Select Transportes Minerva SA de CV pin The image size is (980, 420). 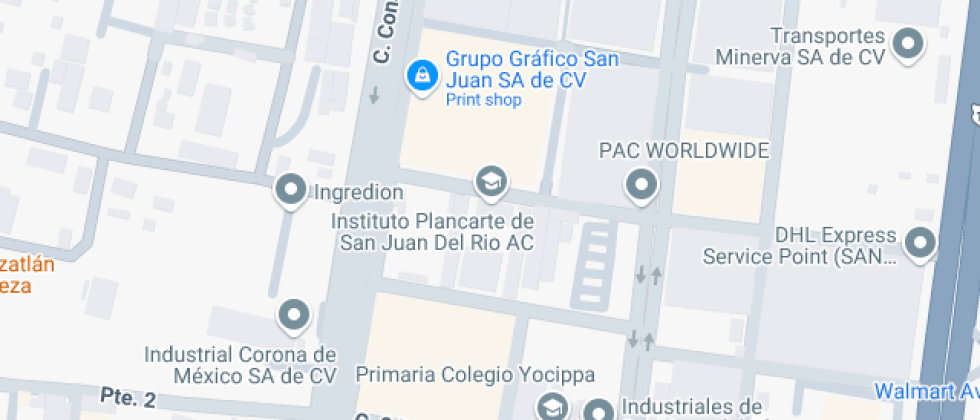point(909,43)
